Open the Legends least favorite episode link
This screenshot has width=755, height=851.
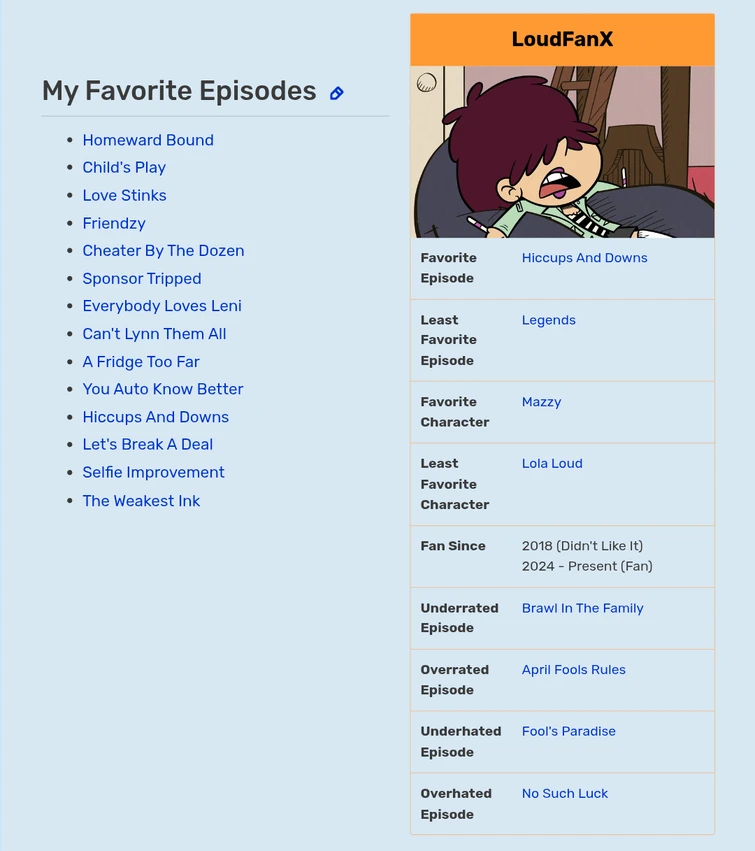[548, 320]
